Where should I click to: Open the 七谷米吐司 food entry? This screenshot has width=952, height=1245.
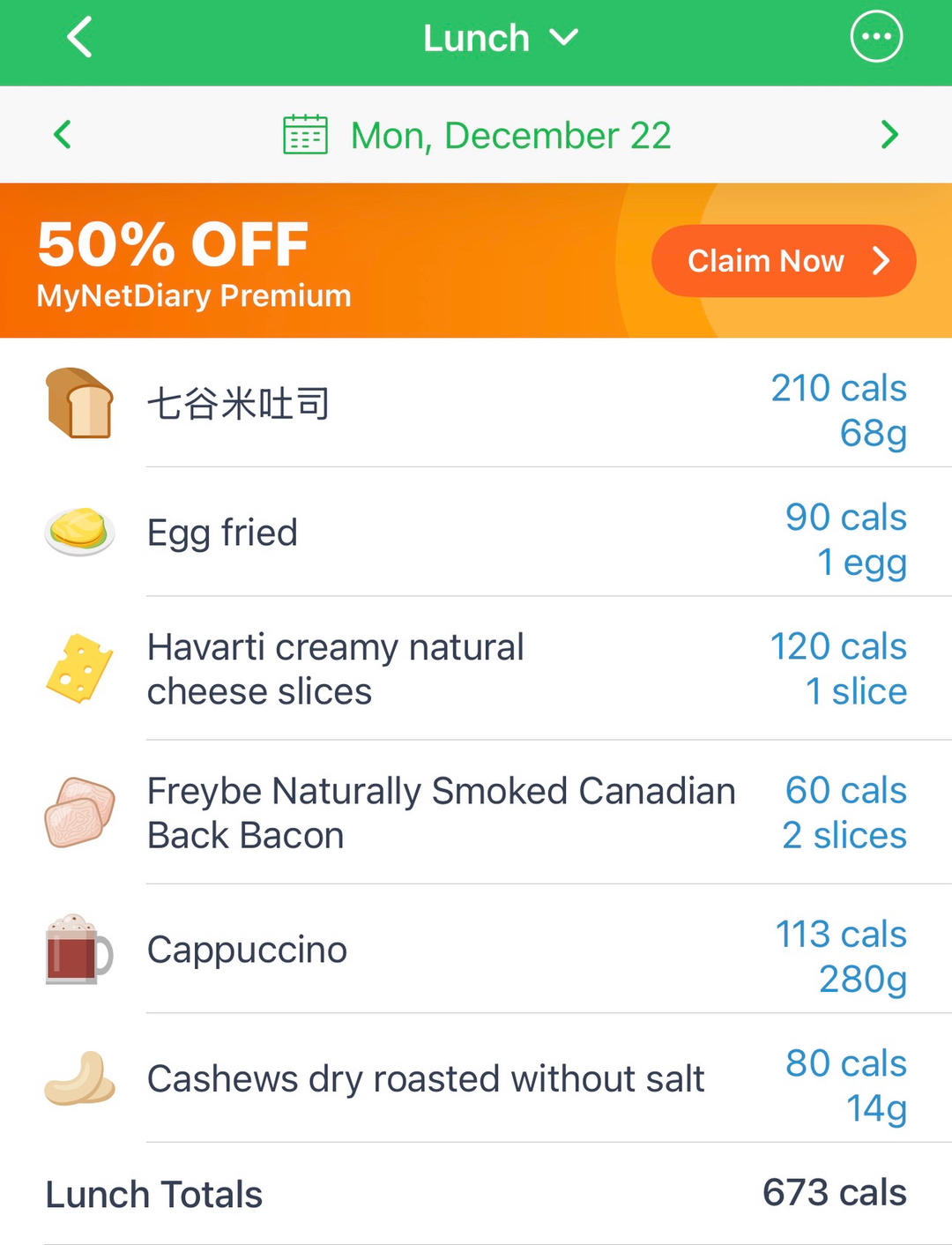click(476, 404)
